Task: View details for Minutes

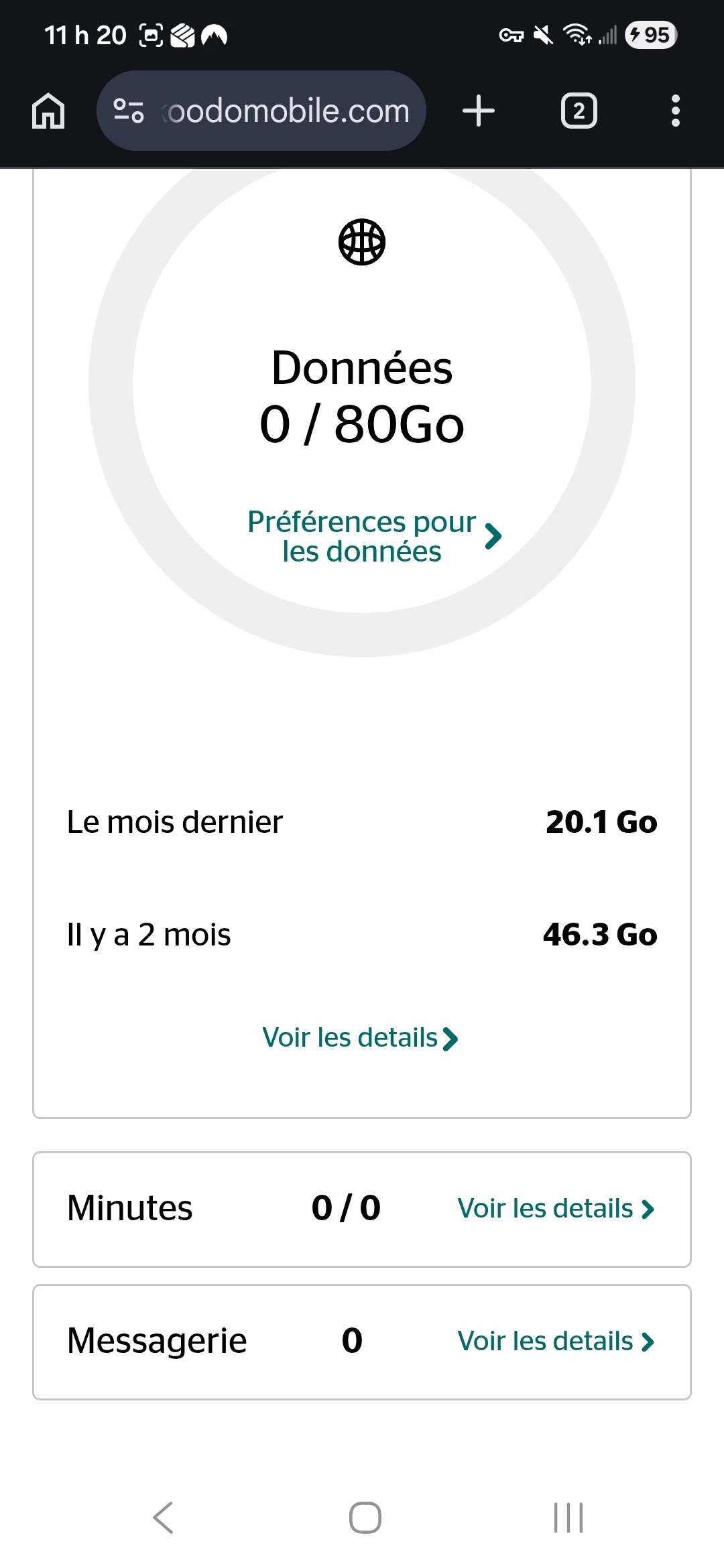Action: coord(555,1209)
